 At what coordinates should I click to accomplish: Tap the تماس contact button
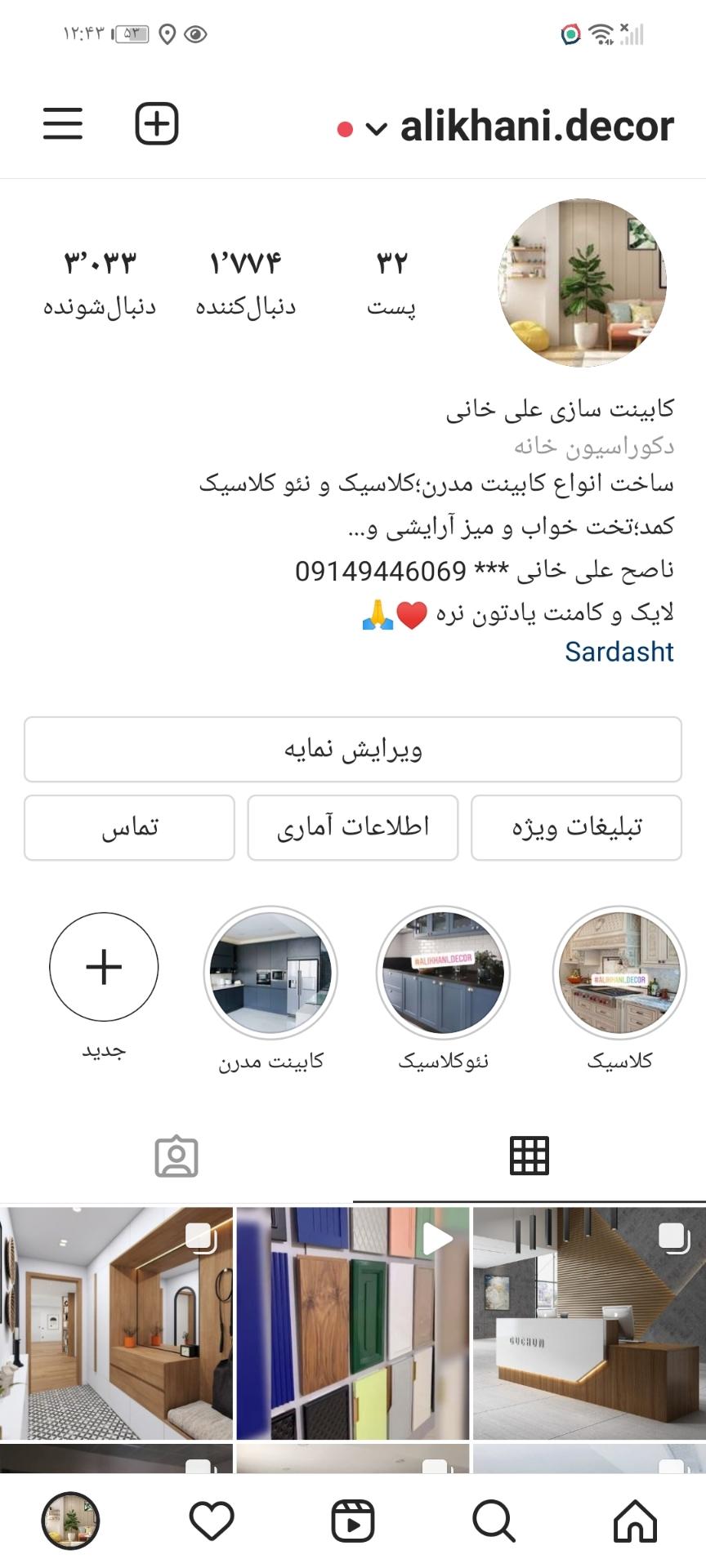[x=127, y=827]
